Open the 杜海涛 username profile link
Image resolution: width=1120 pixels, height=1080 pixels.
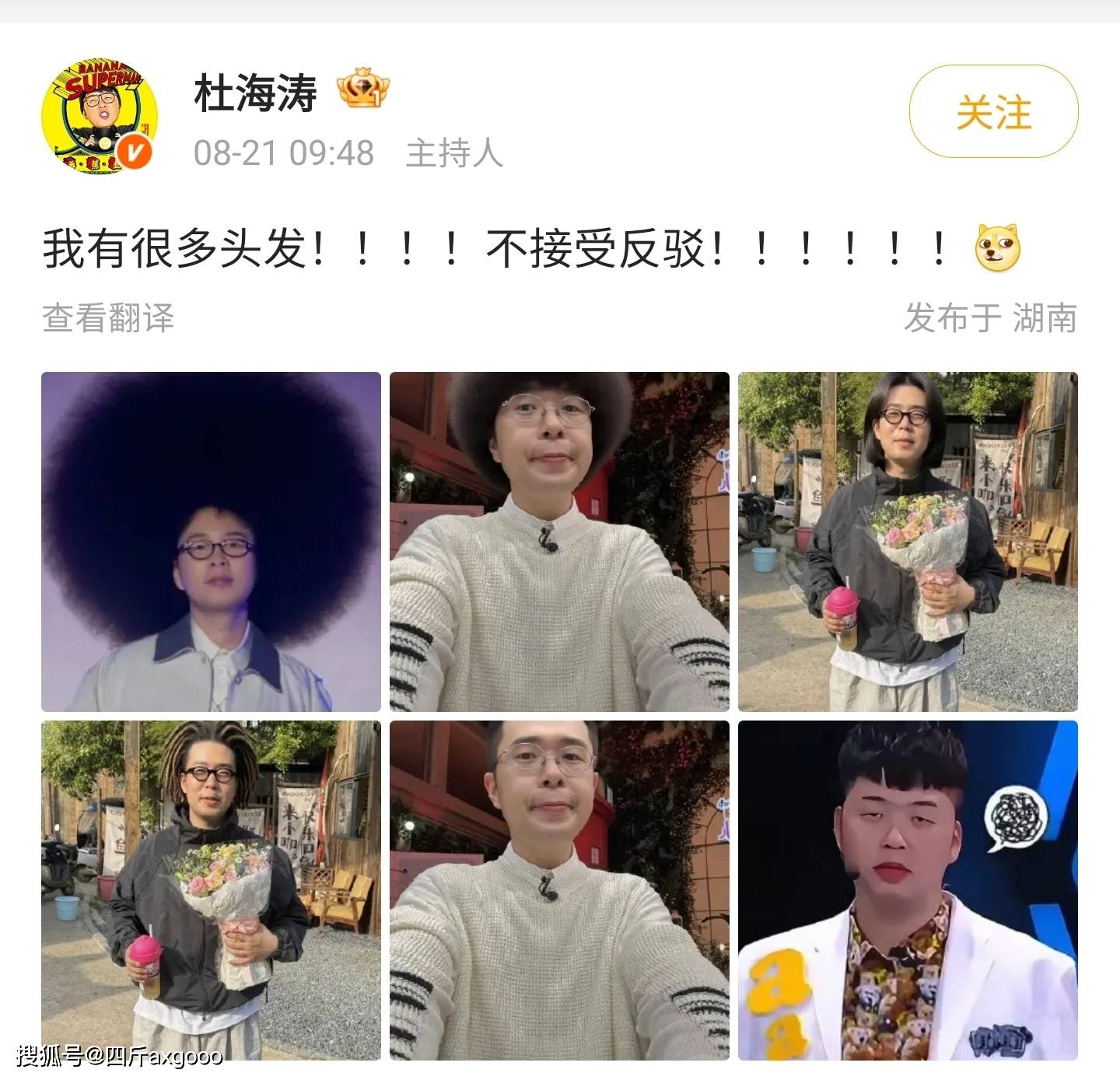coord(255,95)
